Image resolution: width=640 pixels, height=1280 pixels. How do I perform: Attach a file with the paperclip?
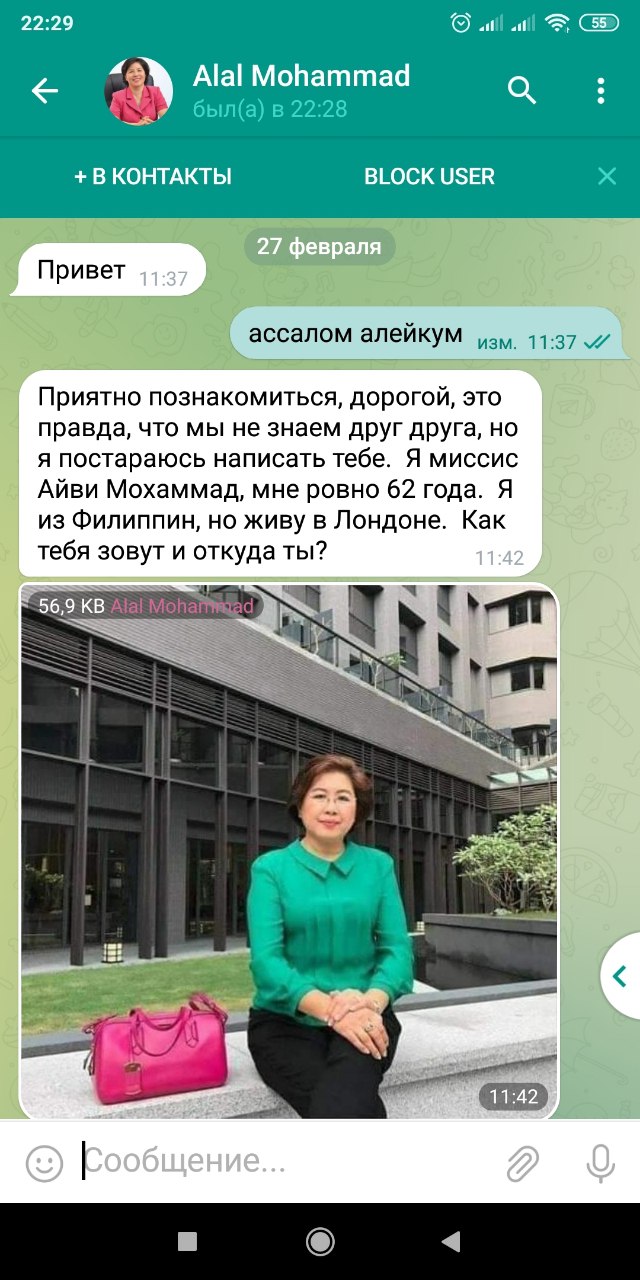522,1163
